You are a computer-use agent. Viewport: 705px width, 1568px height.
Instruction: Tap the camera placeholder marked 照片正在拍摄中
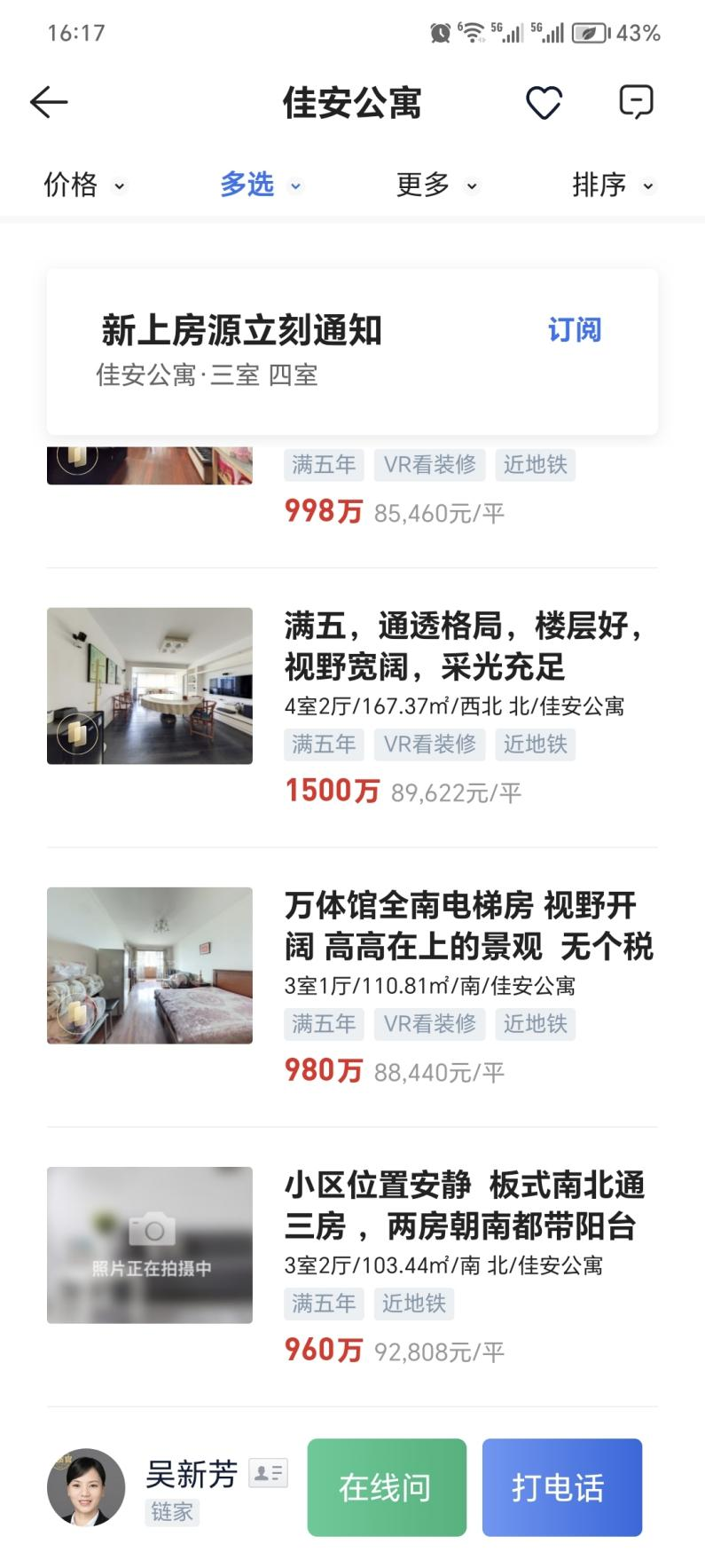(149, 1244)
